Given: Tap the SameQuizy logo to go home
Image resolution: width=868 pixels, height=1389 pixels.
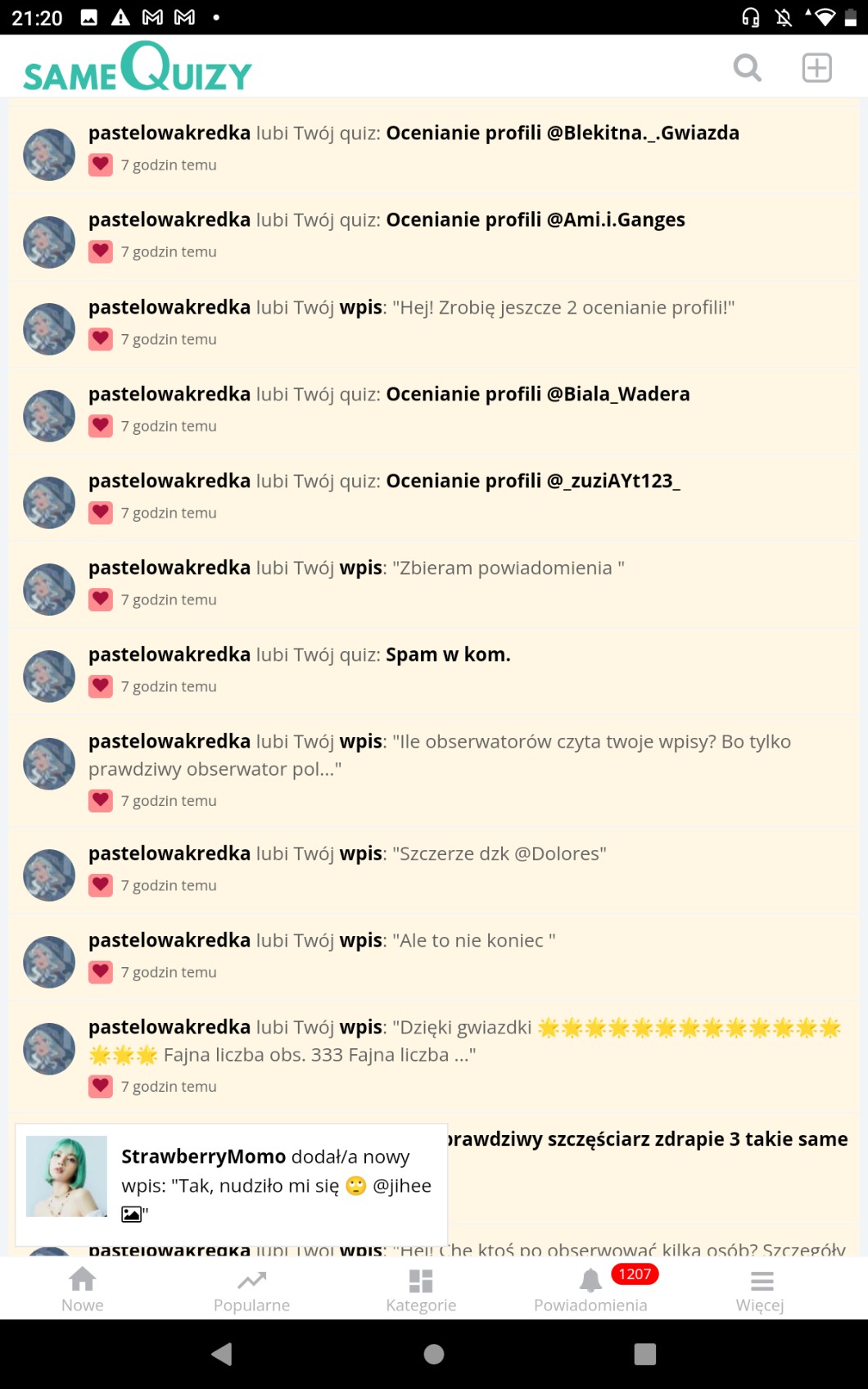Looking at the screenshot, I should (138, 67).
